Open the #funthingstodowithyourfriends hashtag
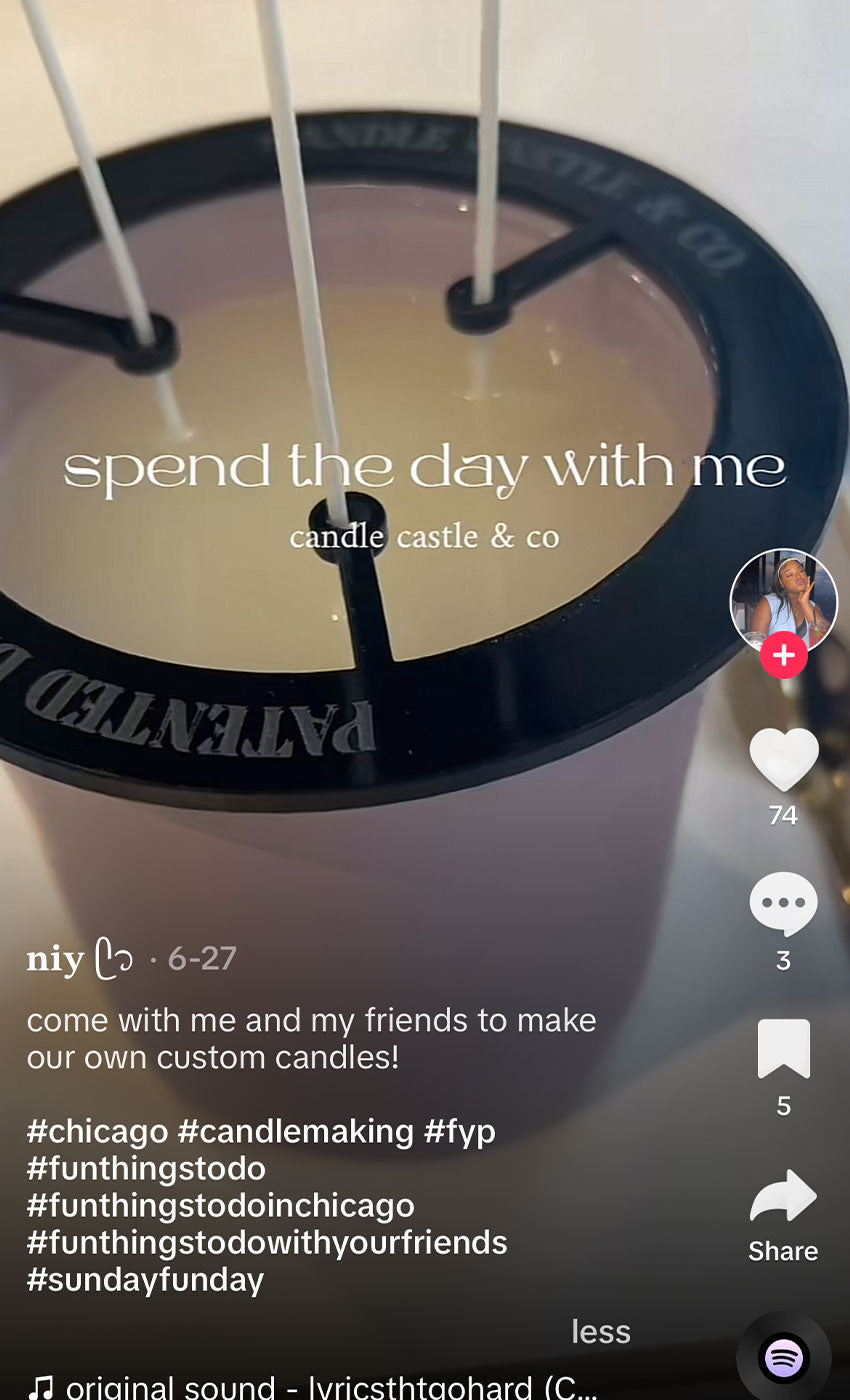 266,1242
